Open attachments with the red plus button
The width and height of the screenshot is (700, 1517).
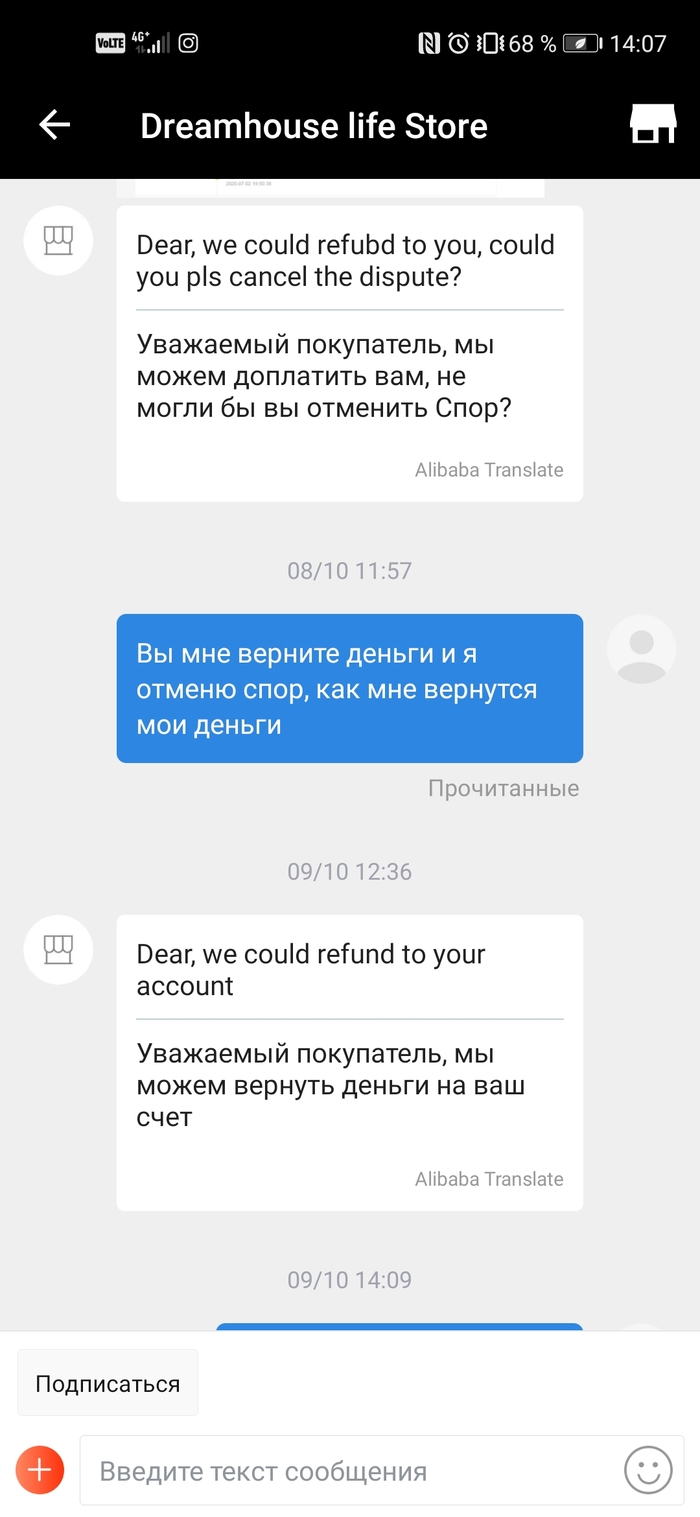click(x=40, y=1470)
